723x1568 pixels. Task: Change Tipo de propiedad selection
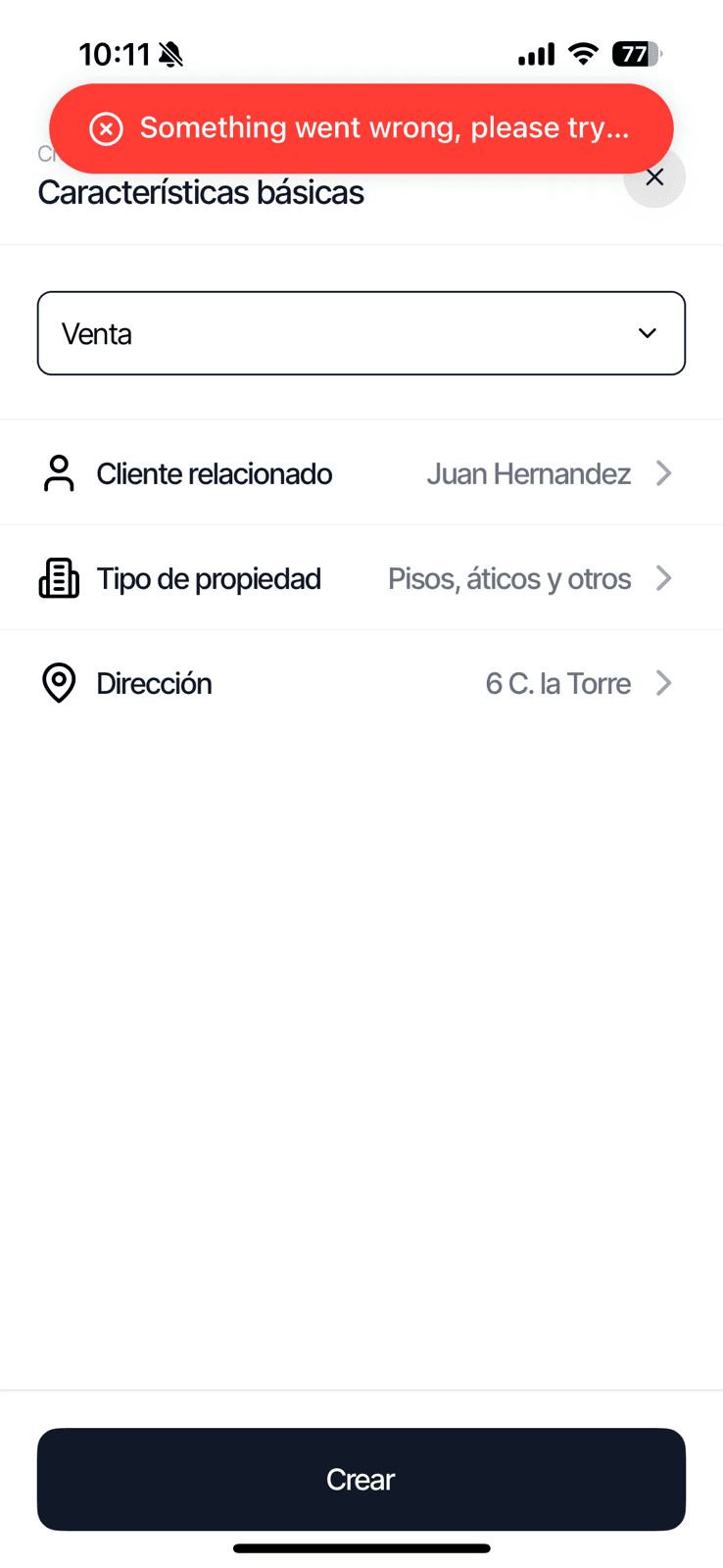361,579
